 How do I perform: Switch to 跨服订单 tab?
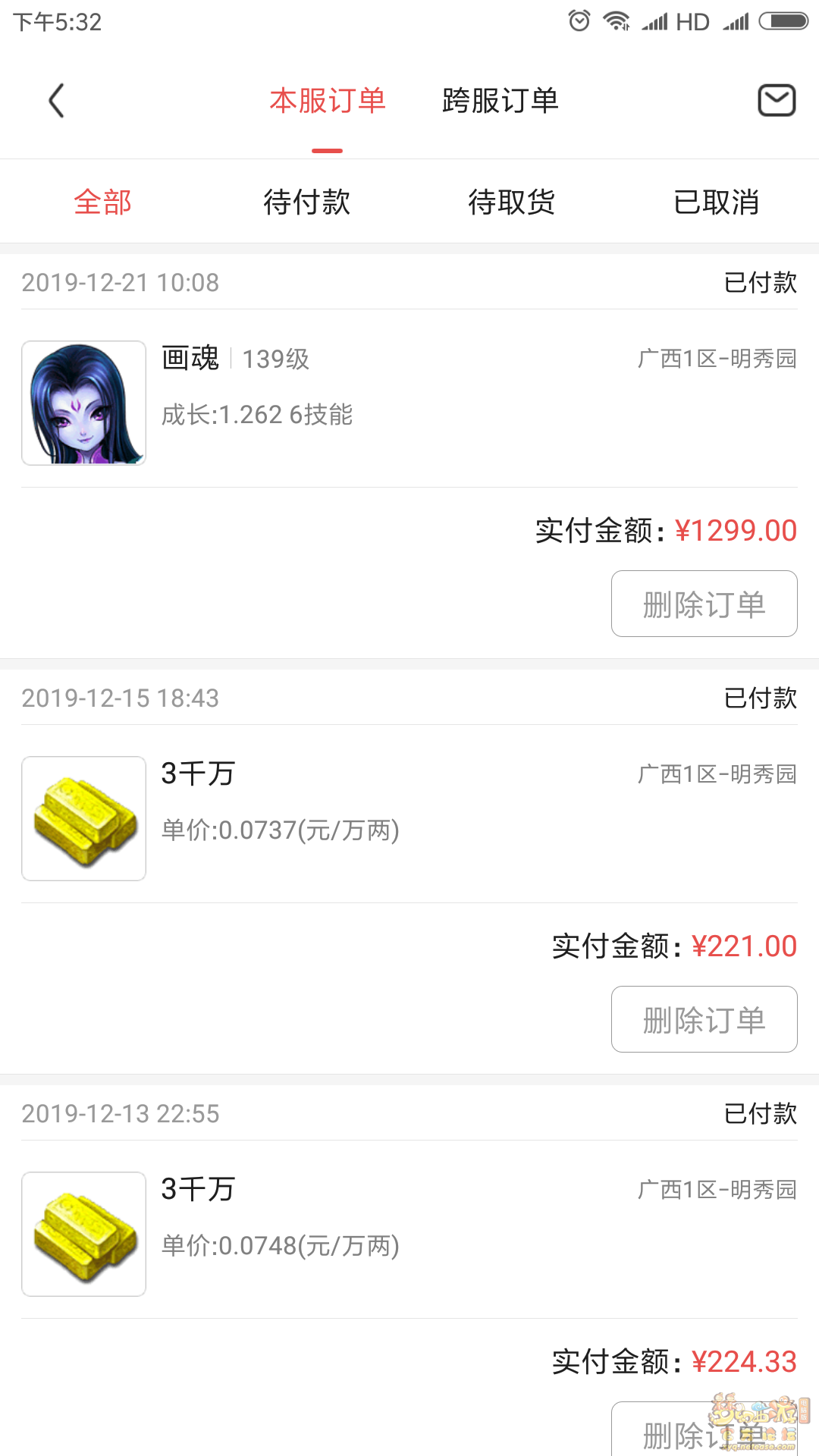click(500, 101)
